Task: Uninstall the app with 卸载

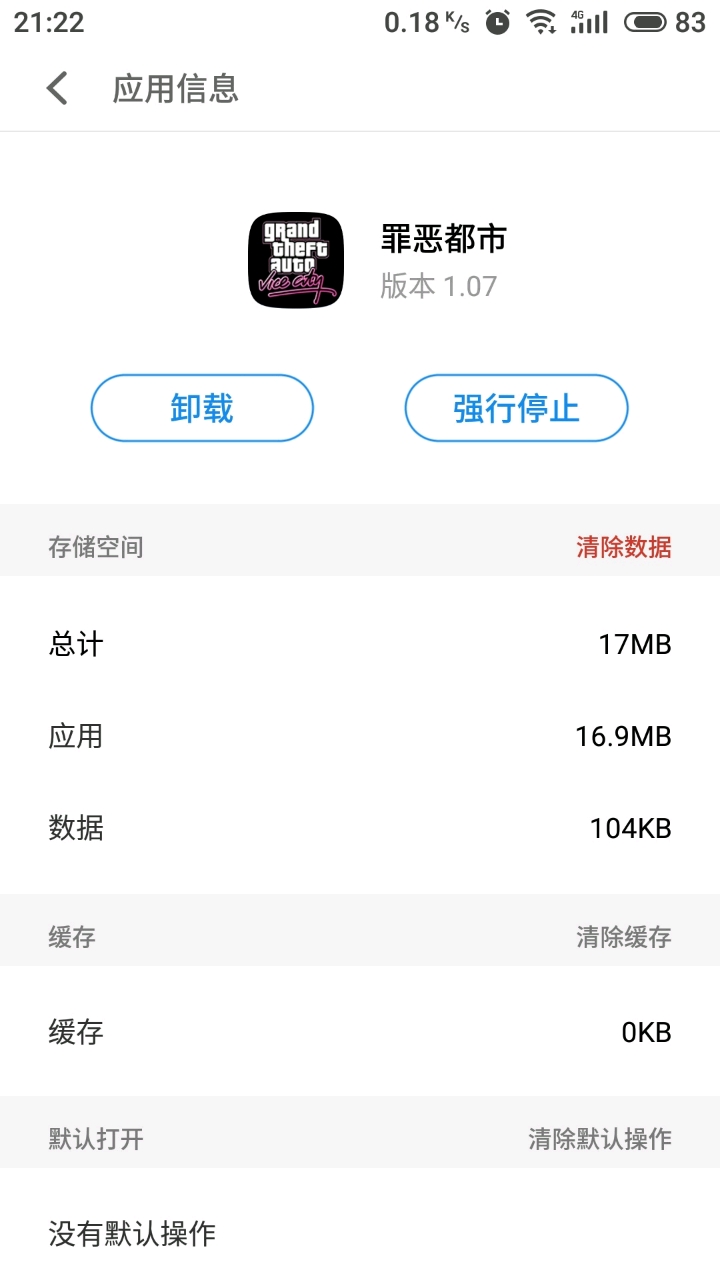Action: [202, 408]
